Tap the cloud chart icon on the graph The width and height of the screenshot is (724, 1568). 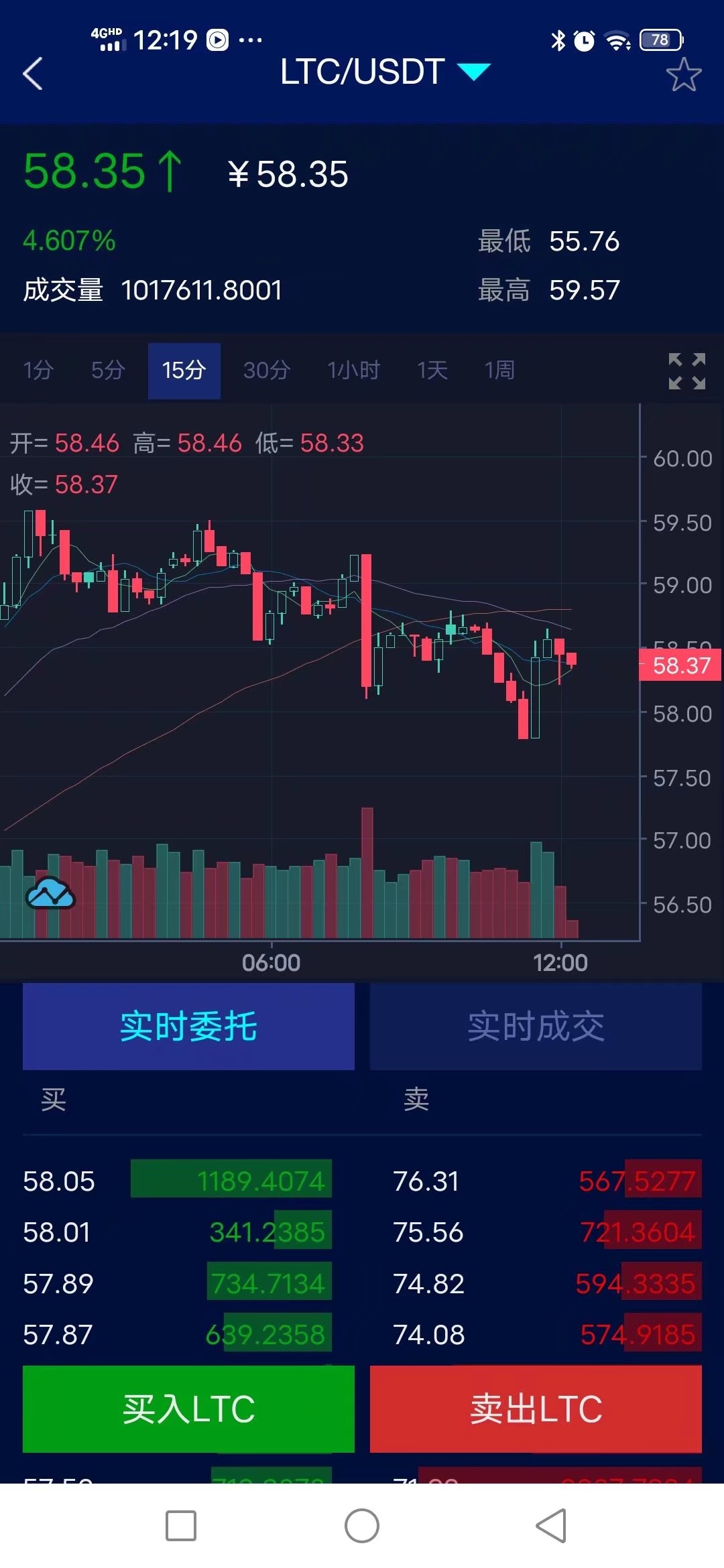(50, 893)
